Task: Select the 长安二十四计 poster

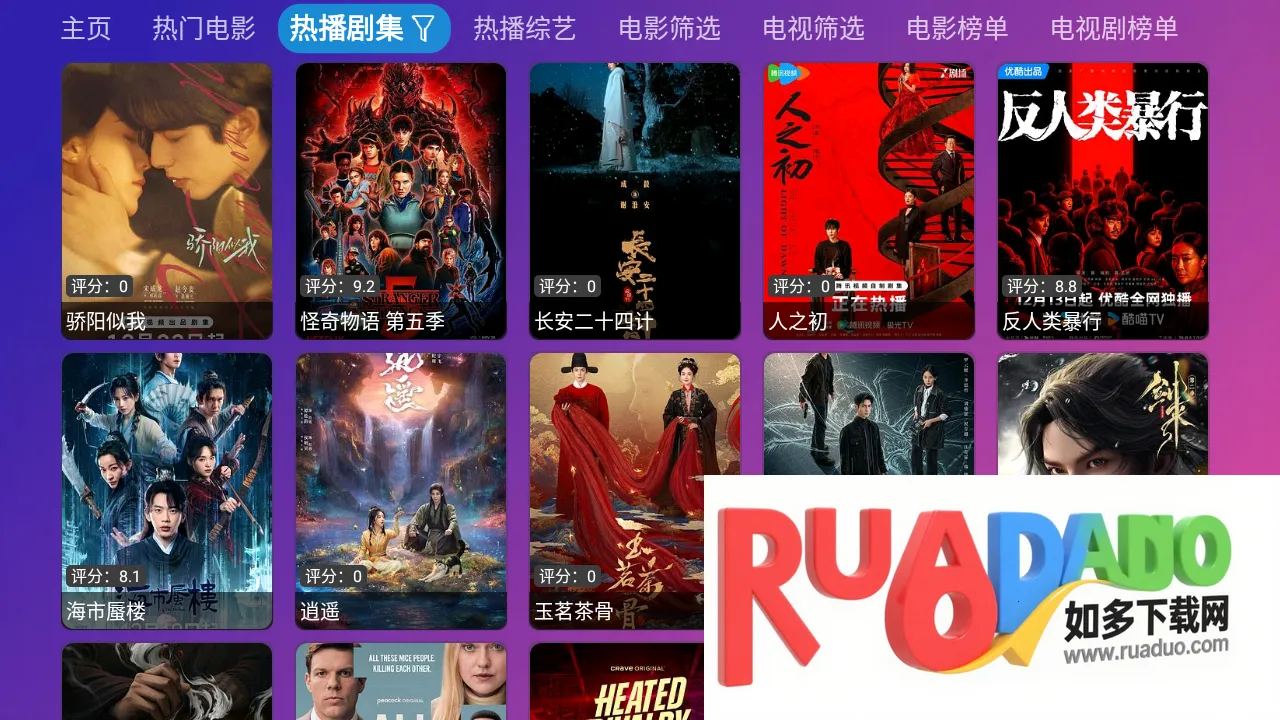Action: click(635, 200)
